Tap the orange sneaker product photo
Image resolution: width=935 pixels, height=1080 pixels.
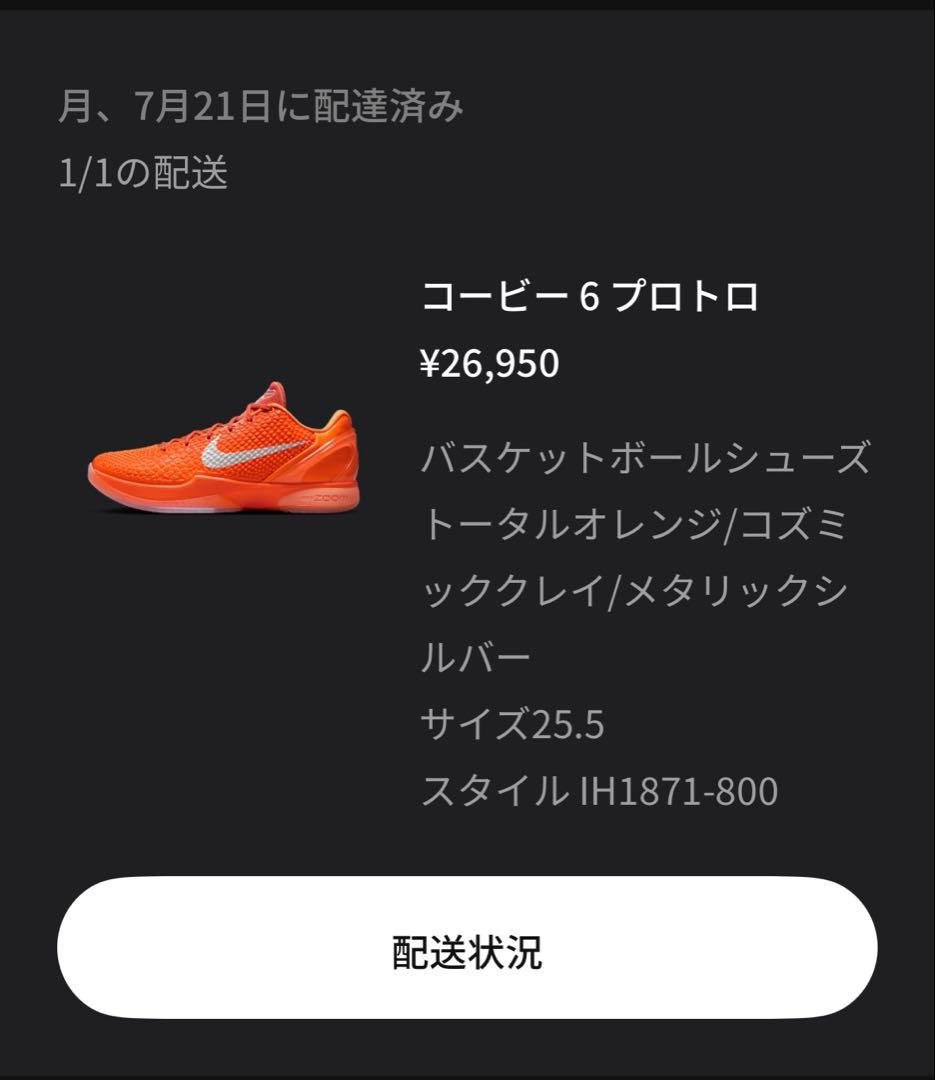(x=228, y=455)
